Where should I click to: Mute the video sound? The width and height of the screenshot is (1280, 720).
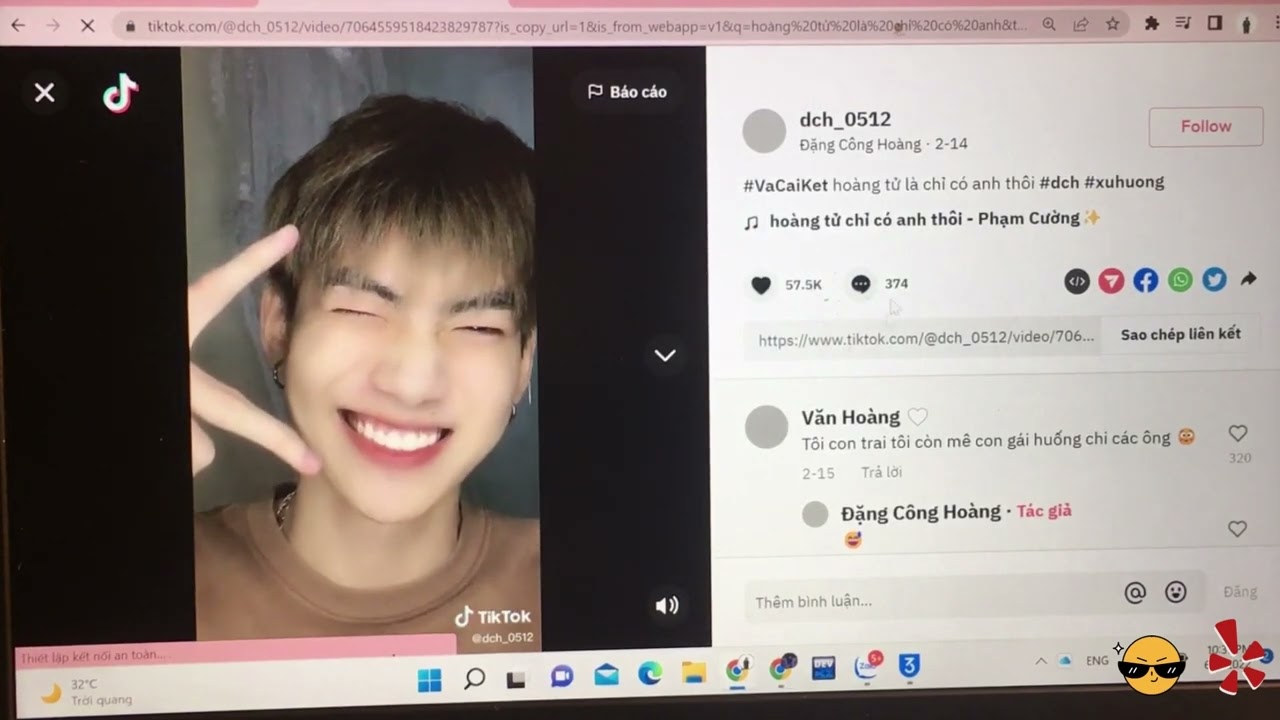coord(666,605)
